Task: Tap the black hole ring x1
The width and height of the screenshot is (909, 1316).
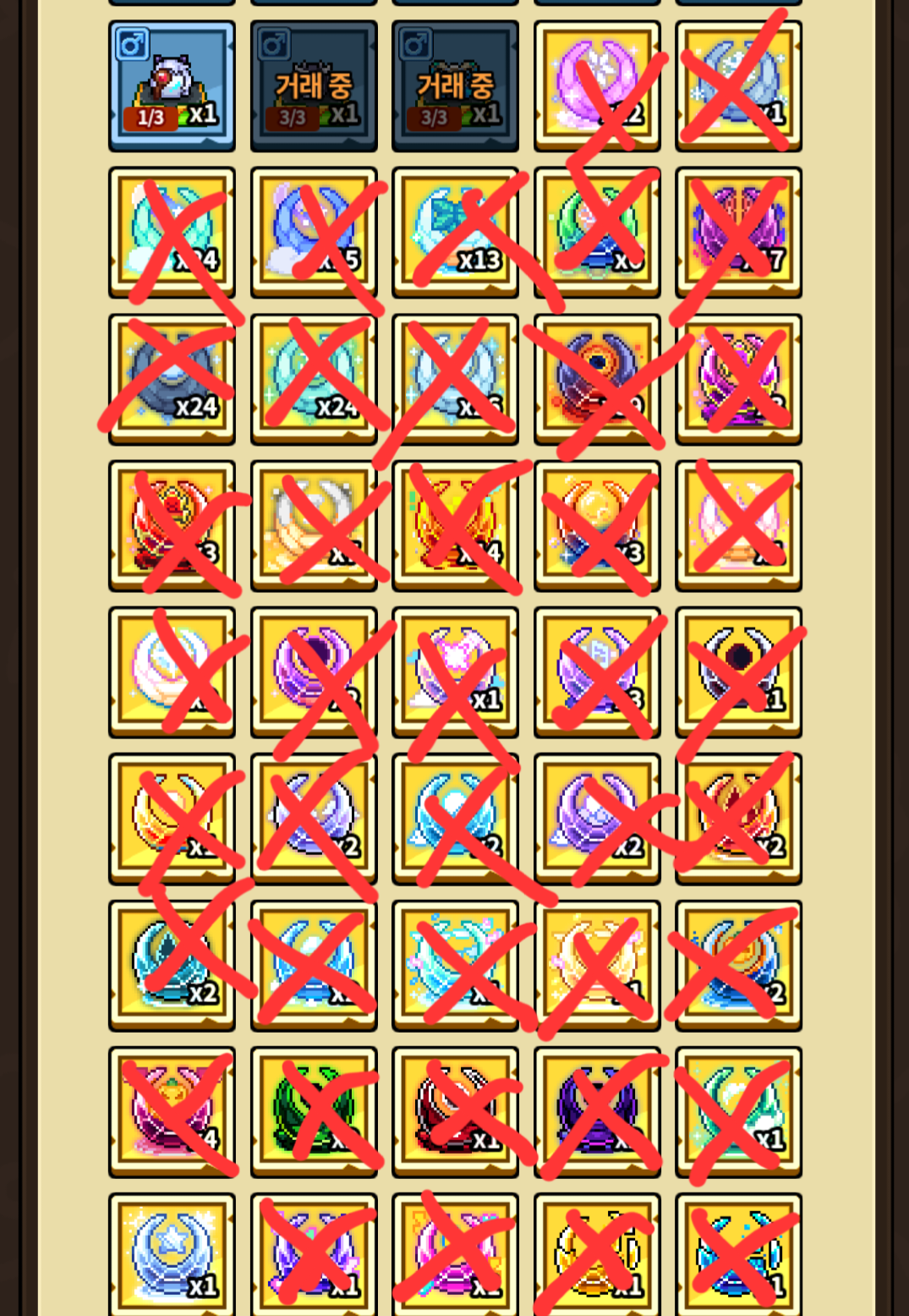Action: click(738, 672)
